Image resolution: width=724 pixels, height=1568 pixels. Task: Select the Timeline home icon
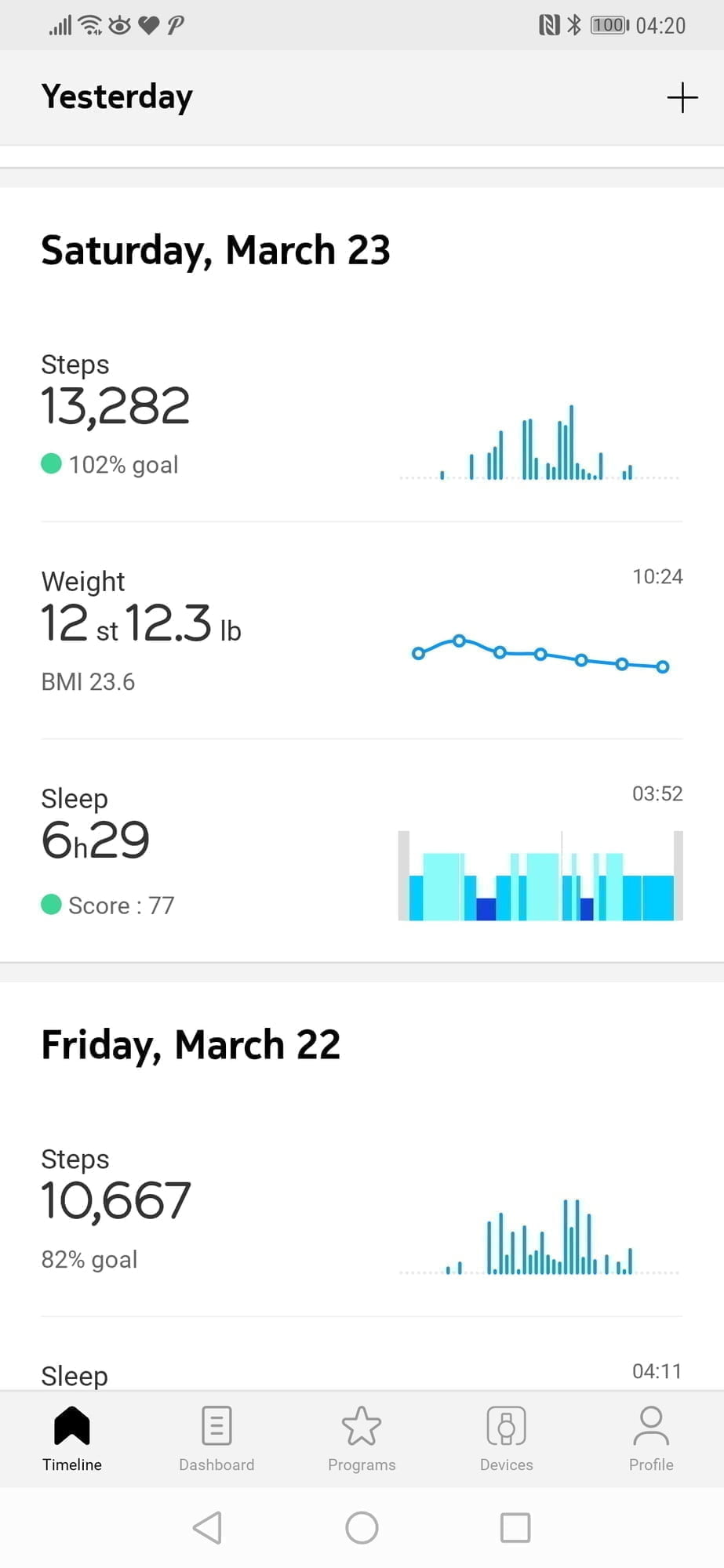point(72,1427)
